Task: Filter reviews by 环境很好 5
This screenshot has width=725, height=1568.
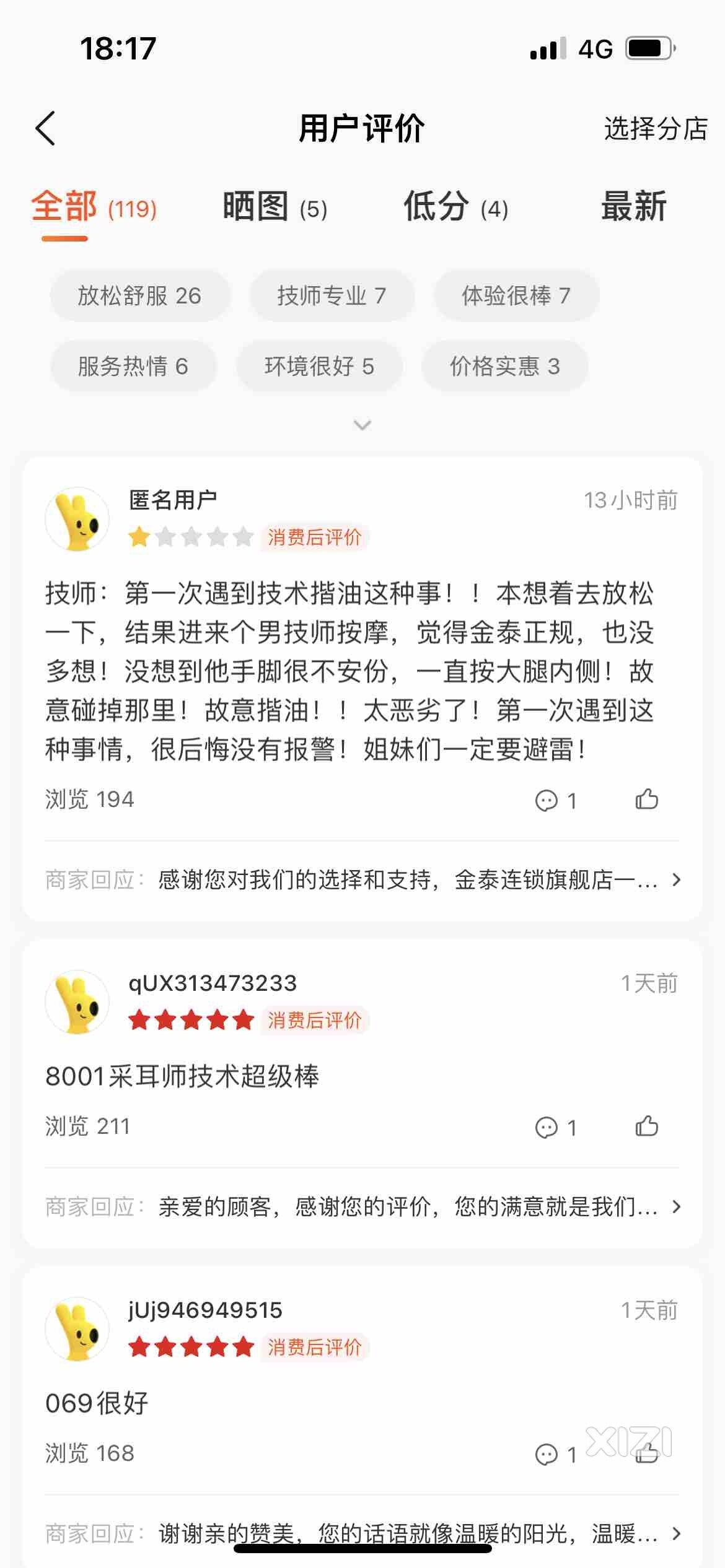Action: pyautogui.click(x=319, y=366)
